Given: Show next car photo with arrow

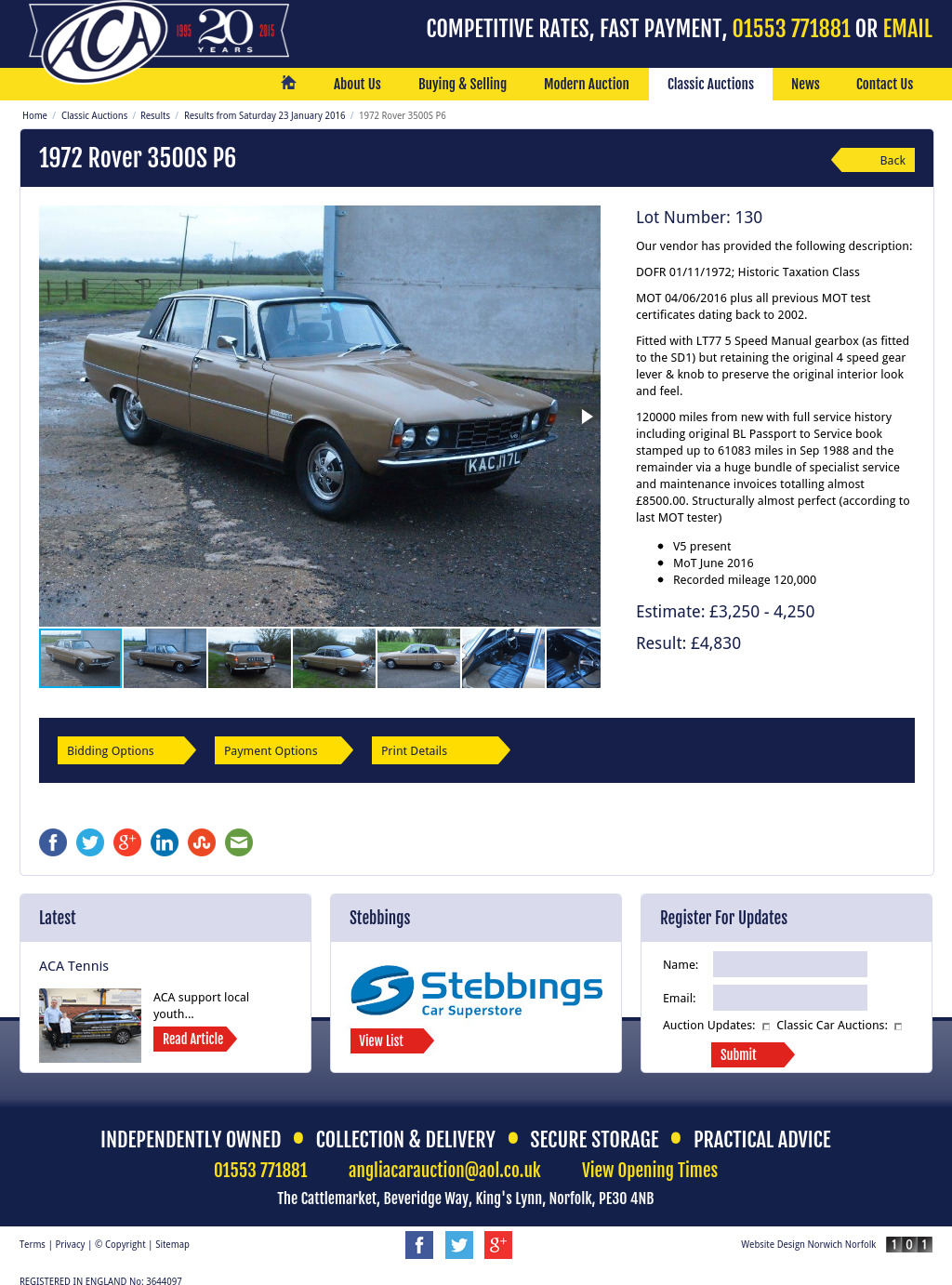Looking at the screenshot, I should [587, 417].
